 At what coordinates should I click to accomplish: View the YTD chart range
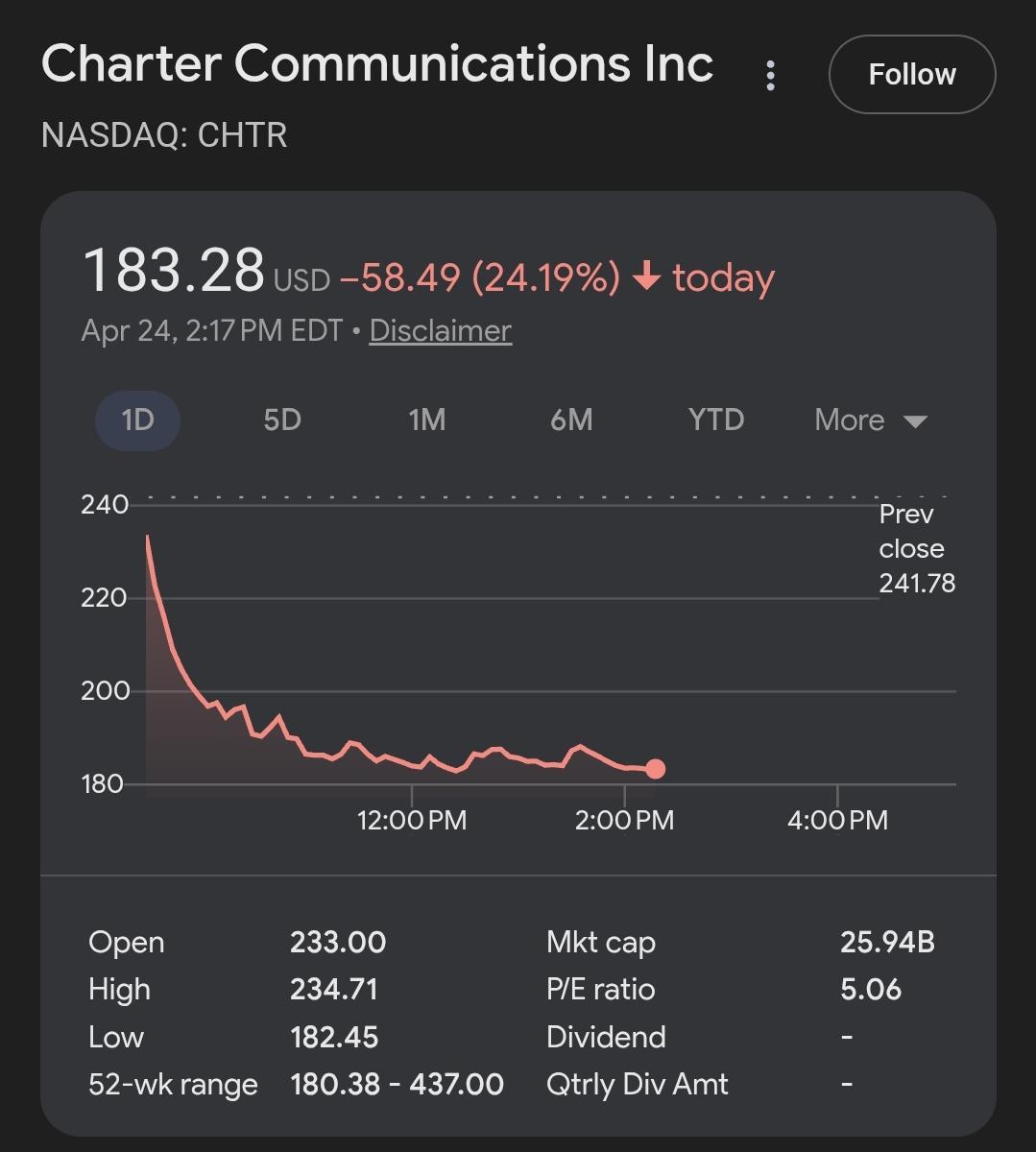pyautogui.click(x=716, y=420)
